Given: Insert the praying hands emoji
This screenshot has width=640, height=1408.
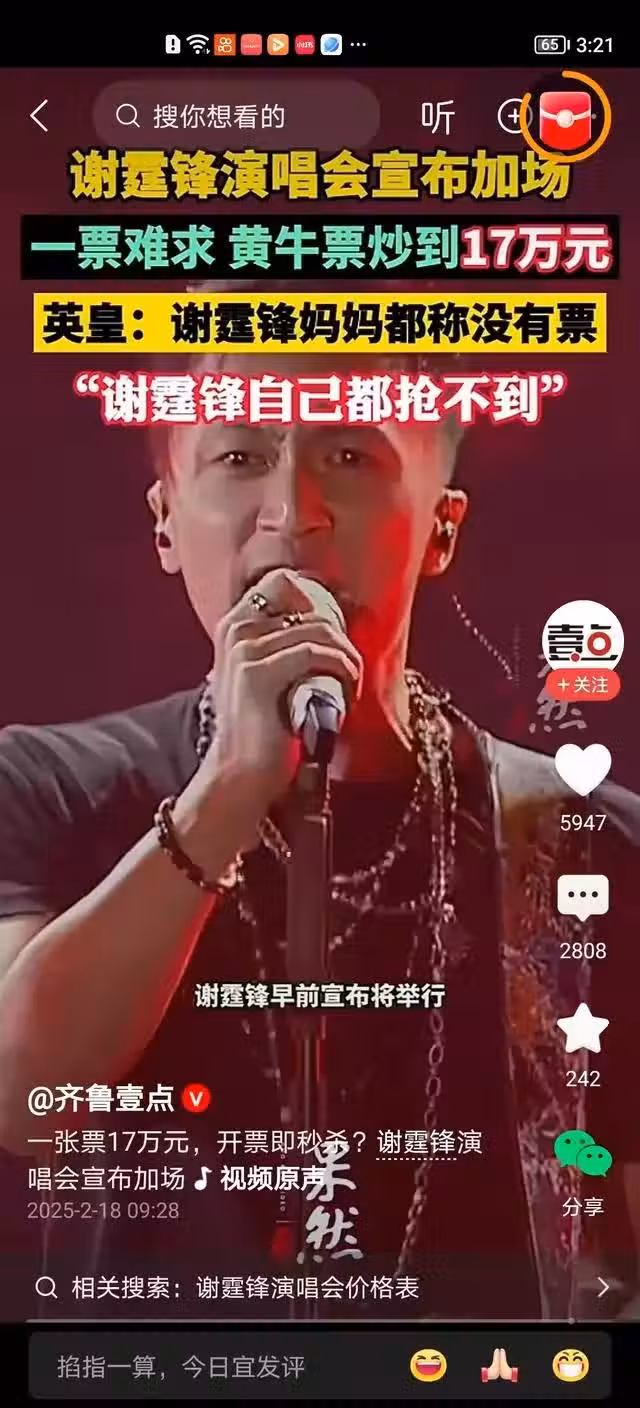Looking at the screenshot, I should (499, 1365).
